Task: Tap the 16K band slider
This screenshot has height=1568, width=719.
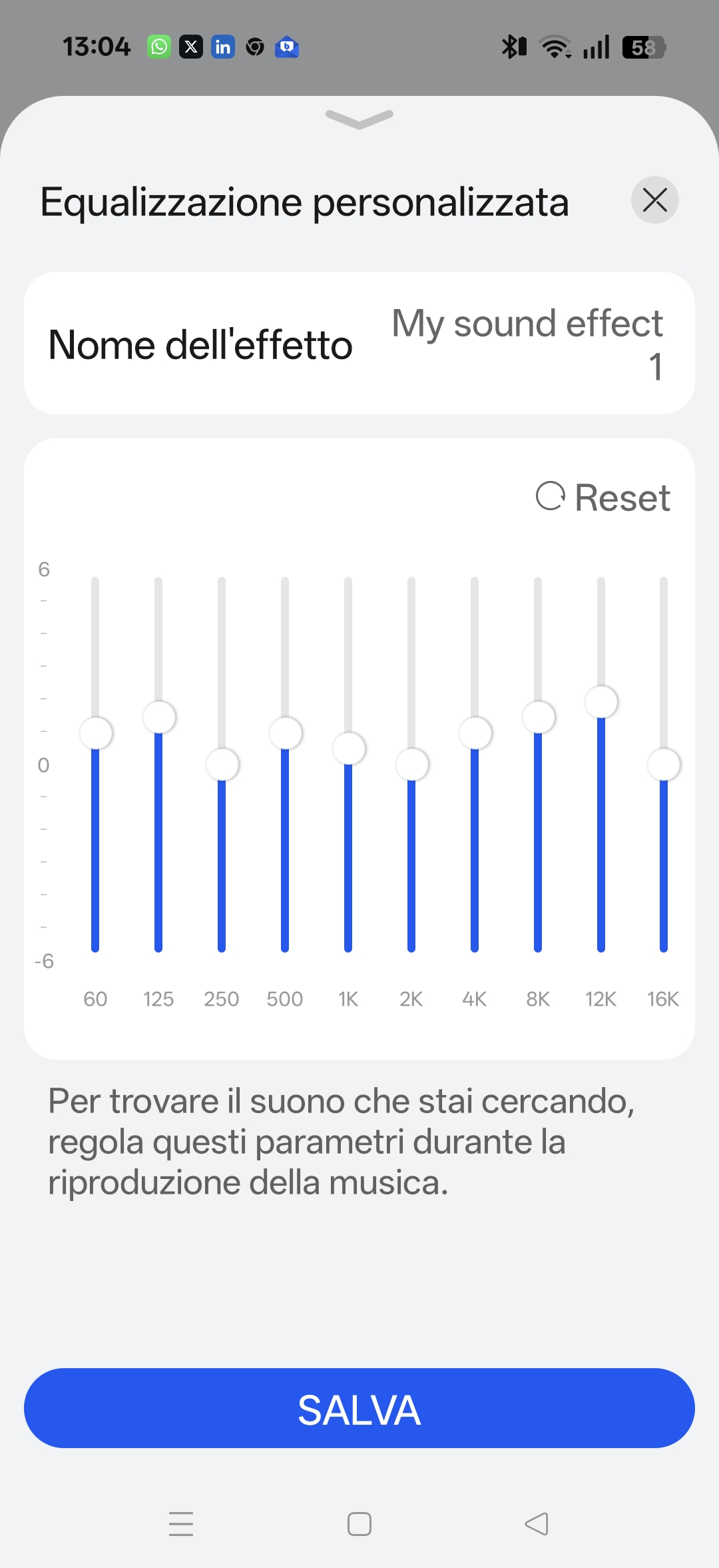Action: point(664,764)
